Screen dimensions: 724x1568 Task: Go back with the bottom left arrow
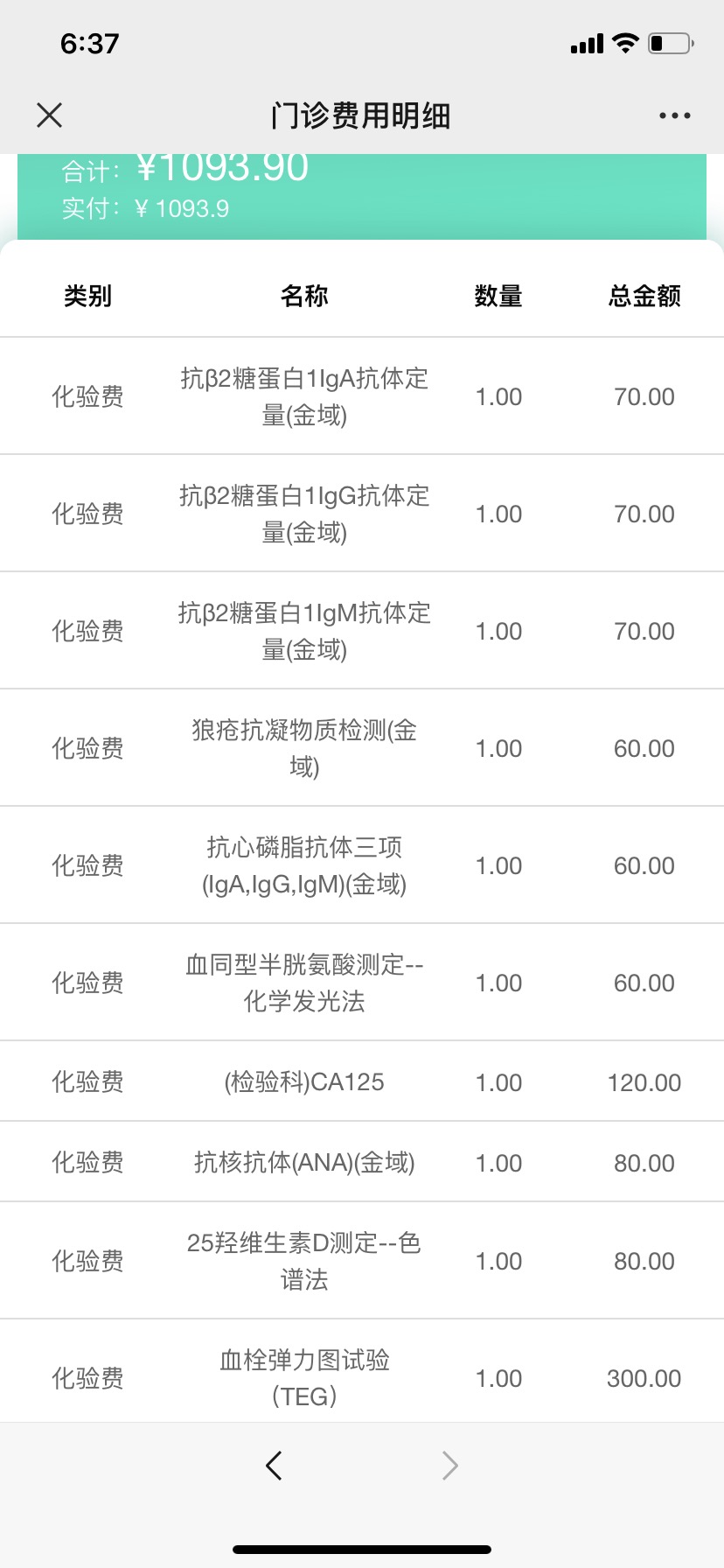[x=274, y=1465]
